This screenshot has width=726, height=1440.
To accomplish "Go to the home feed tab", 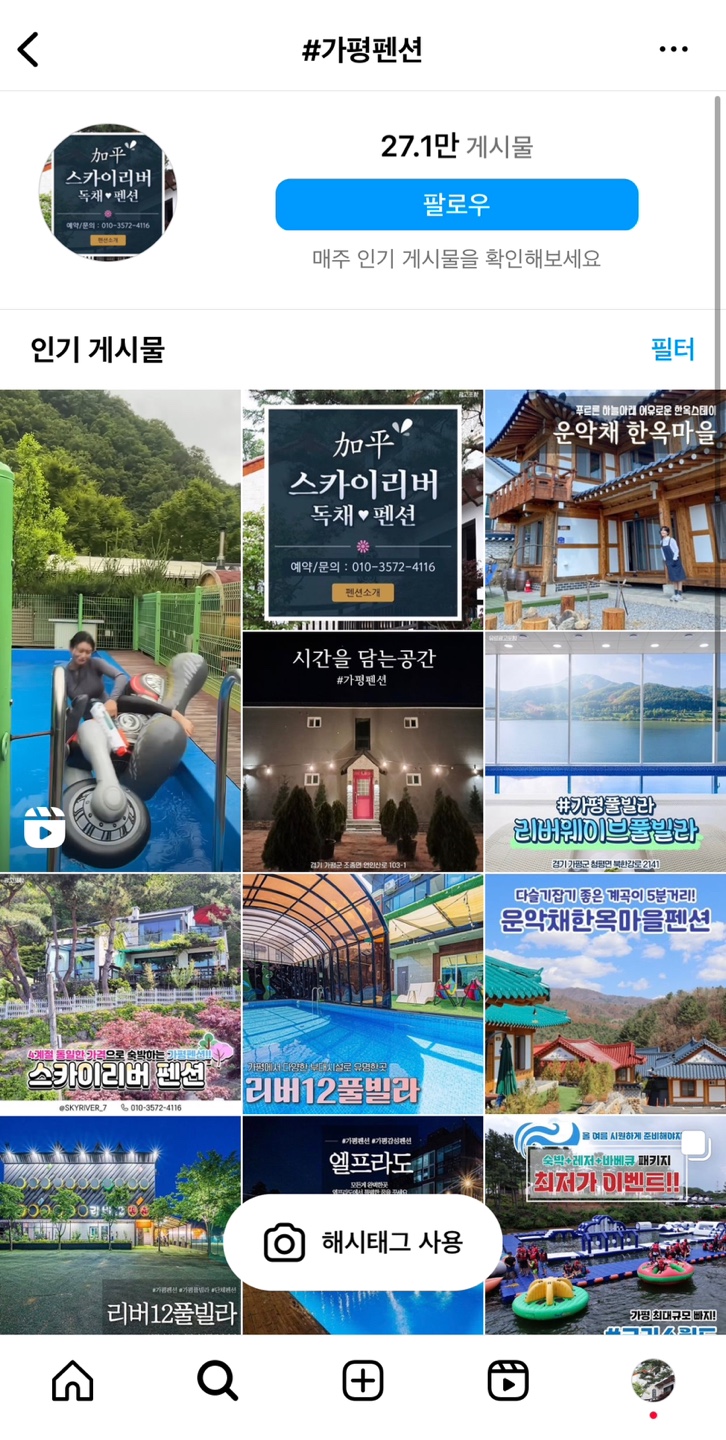I will (72, 1381).
